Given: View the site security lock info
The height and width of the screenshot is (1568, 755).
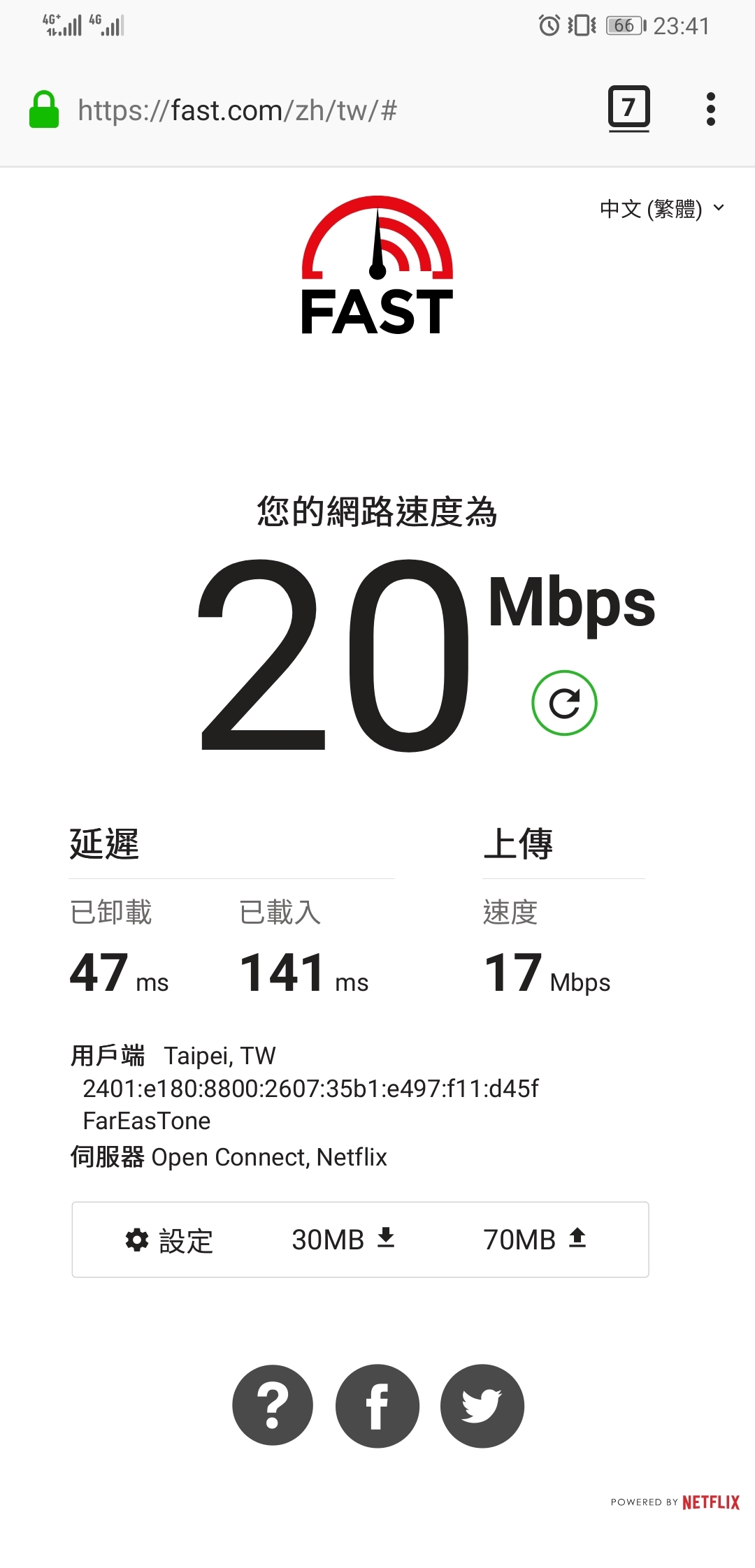Looking at the screenshot, I should [x=43, y=110].
